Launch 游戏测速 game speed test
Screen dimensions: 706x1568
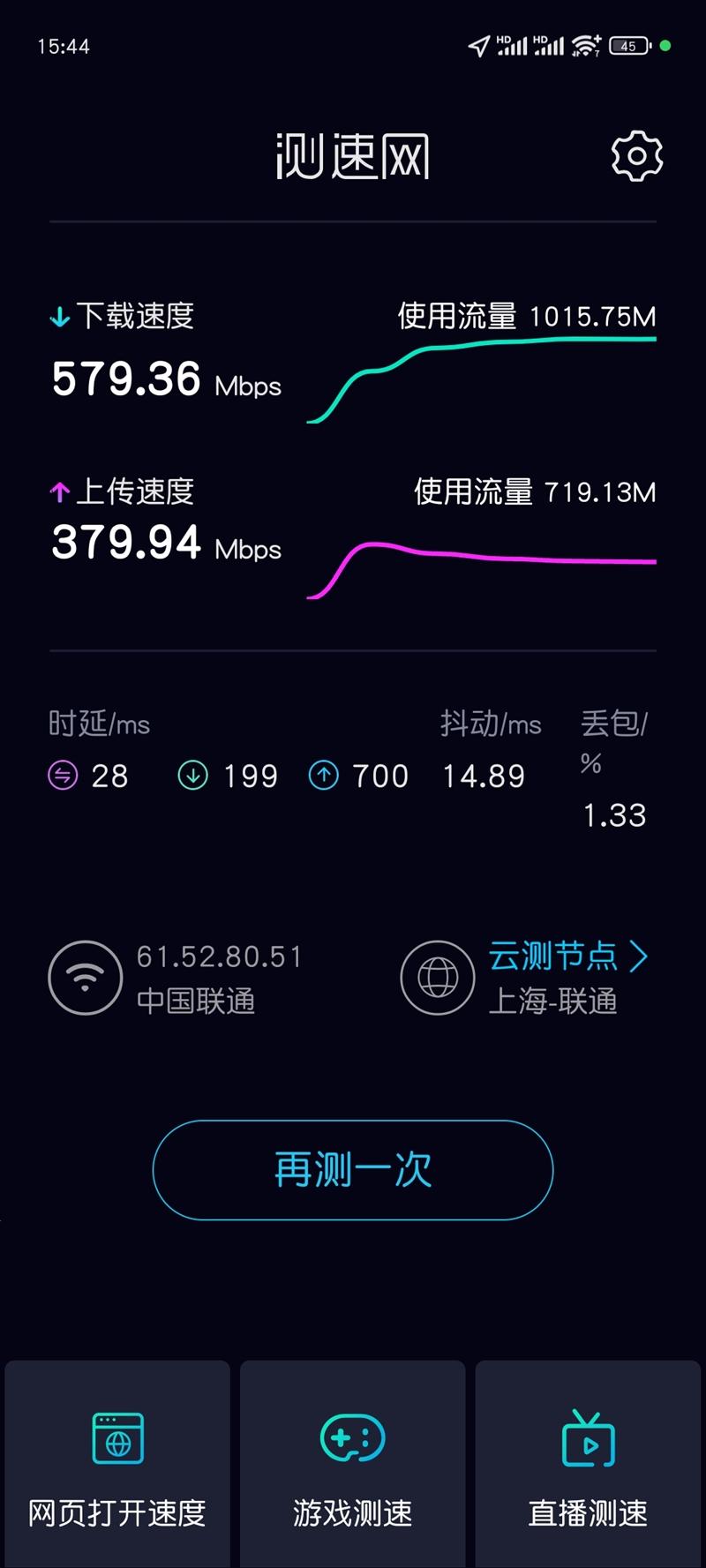(x=353, y=1466)
